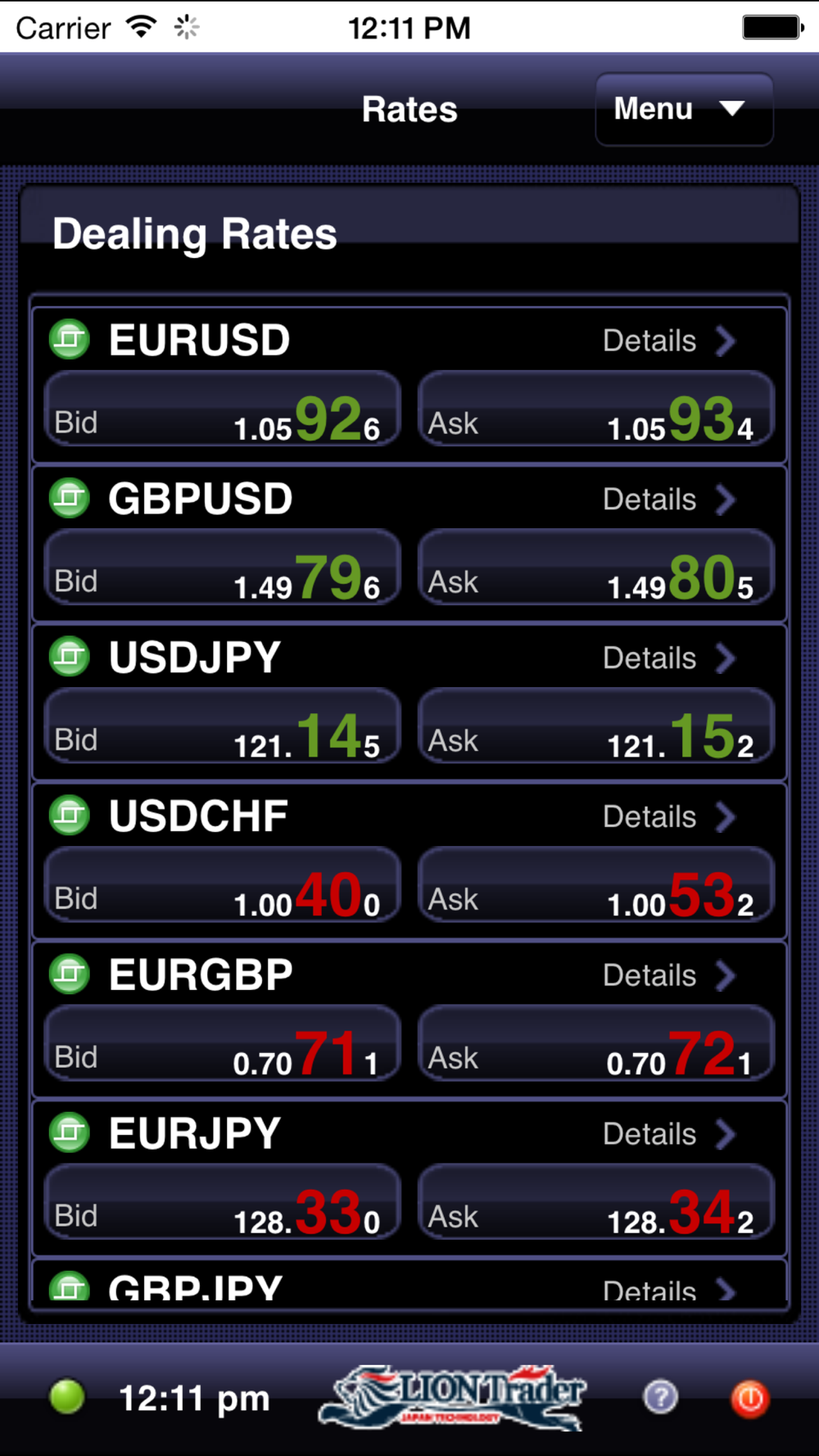
Task: Open Details for EURJPY
Action: pyautogui.click(x=667, y=1134)
